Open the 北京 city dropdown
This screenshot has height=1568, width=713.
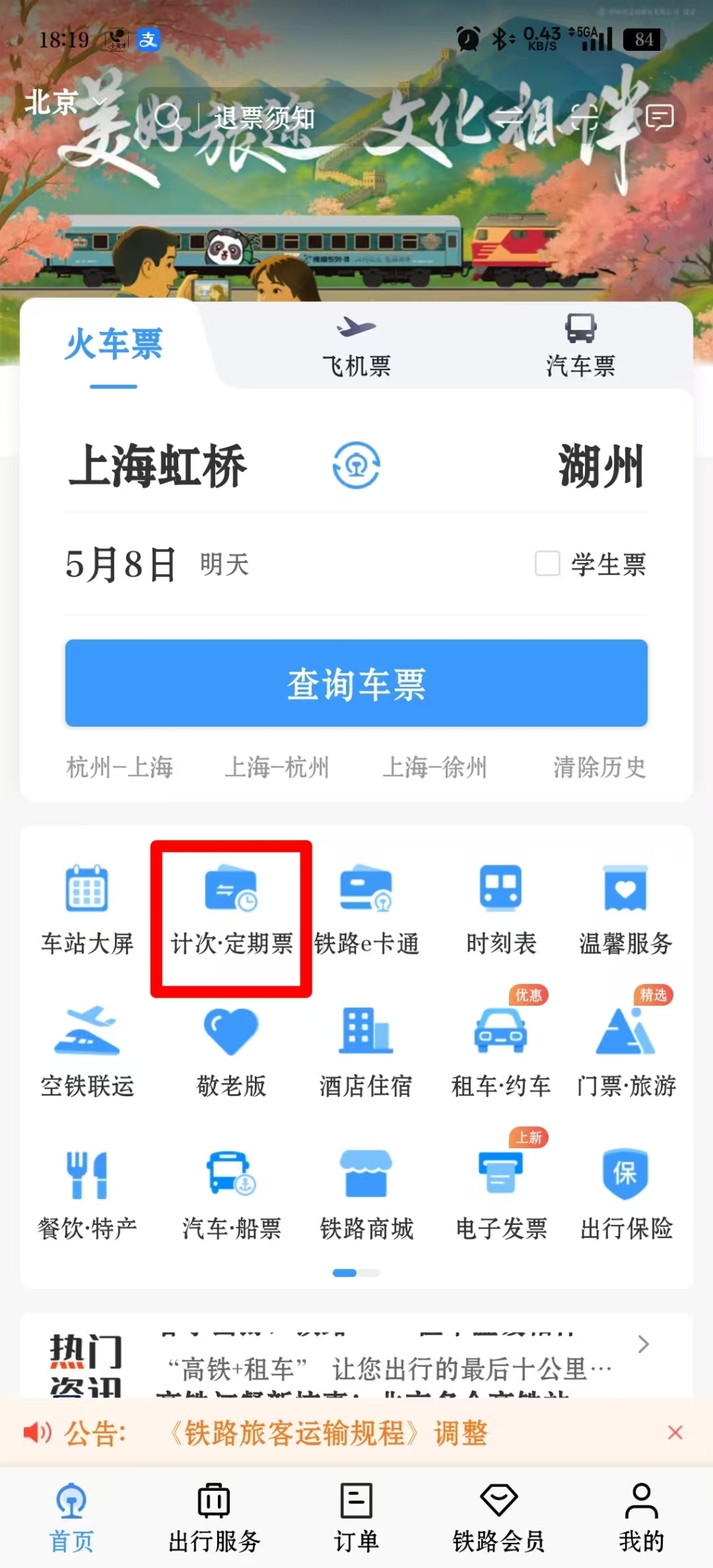click(64, 102)
